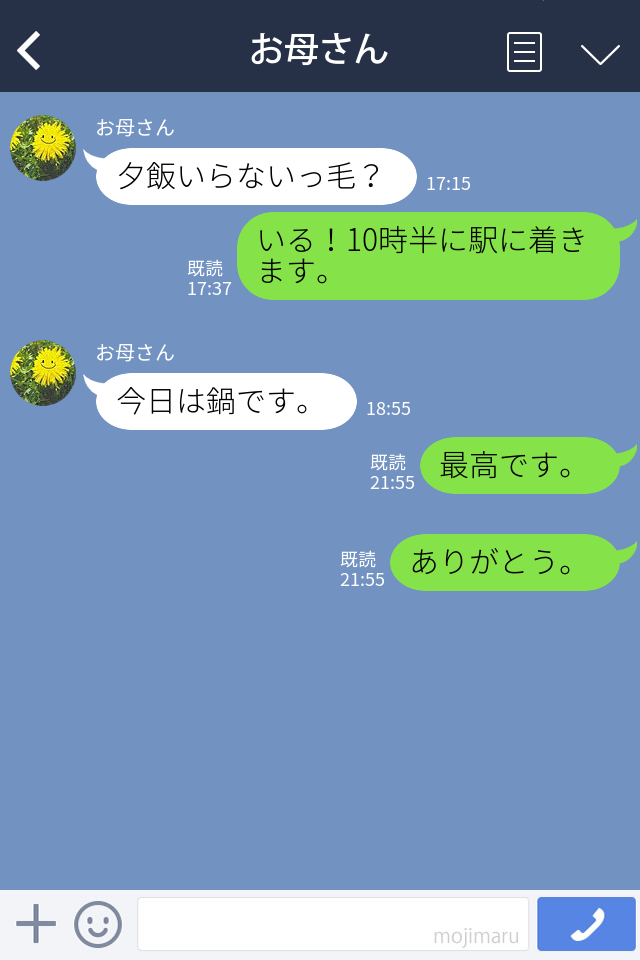Open the notes icon in the header
The image size is (640, 960).
[524, 51]
